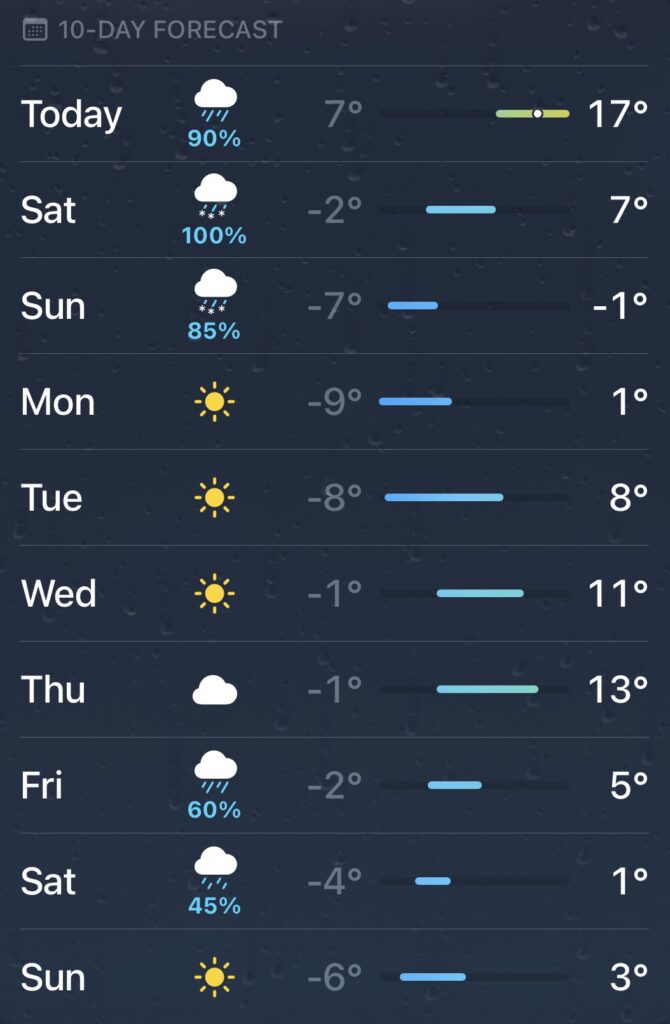Select the sunny Sun row with 3° high

click(334, 977)
